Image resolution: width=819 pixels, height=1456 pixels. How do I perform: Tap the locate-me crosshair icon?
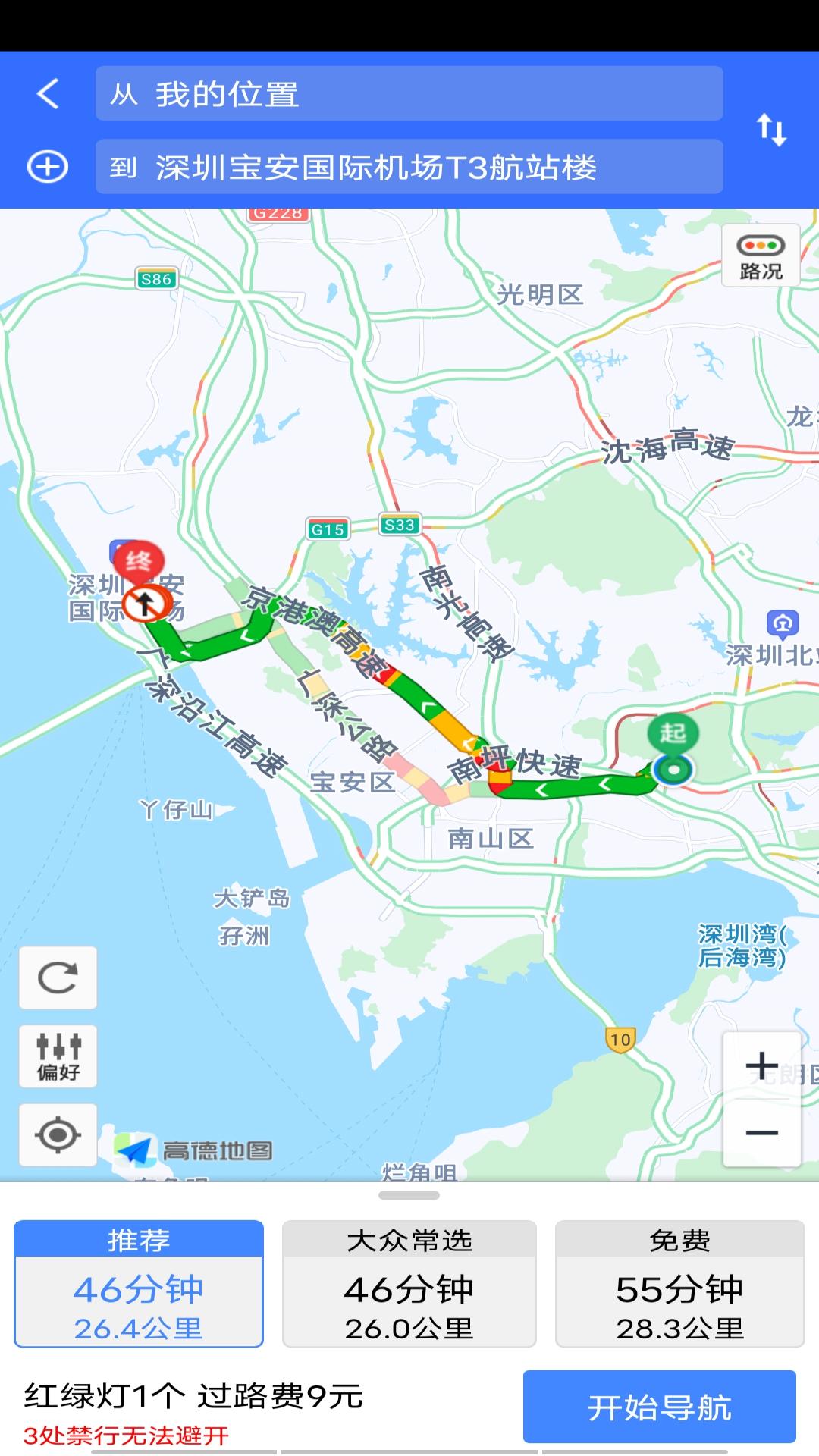click(58, 1134)
